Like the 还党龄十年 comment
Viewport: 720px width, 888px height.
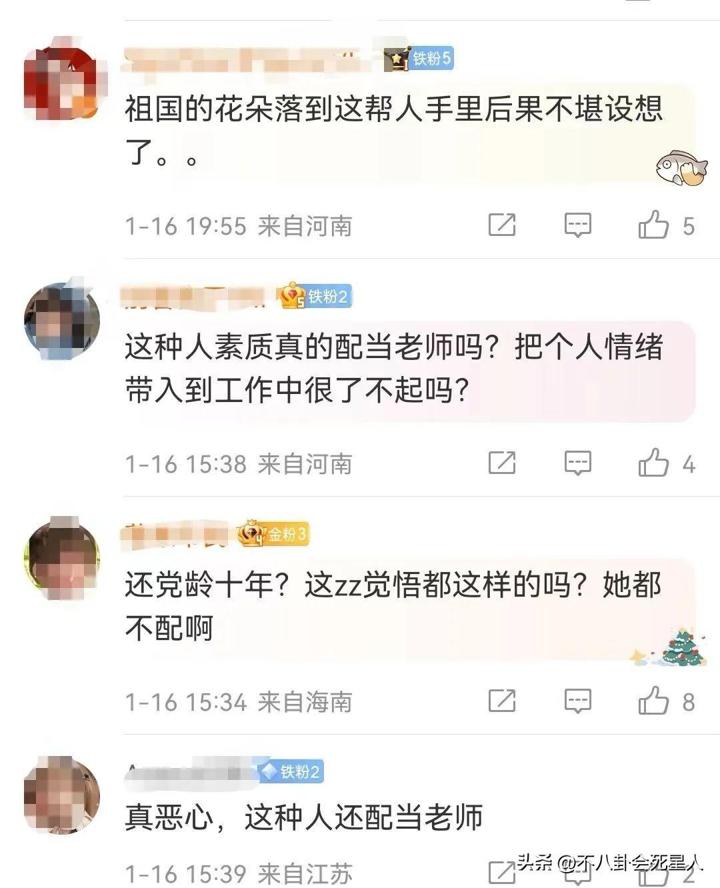(x=654, y=701)
